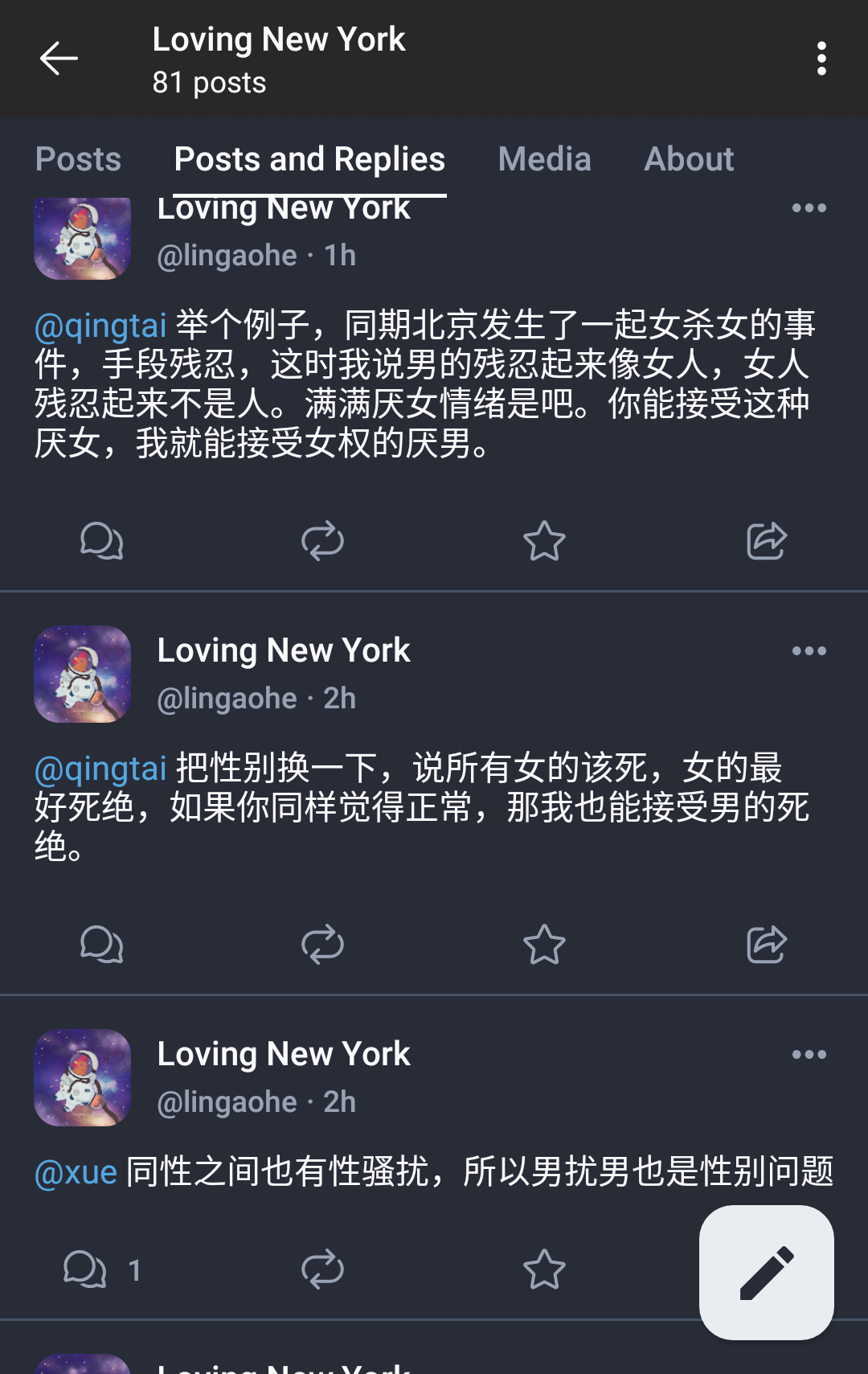Open the @qingtai mention in 2h post
Screen dimensions: 868x1374
[x=100, y=769]
